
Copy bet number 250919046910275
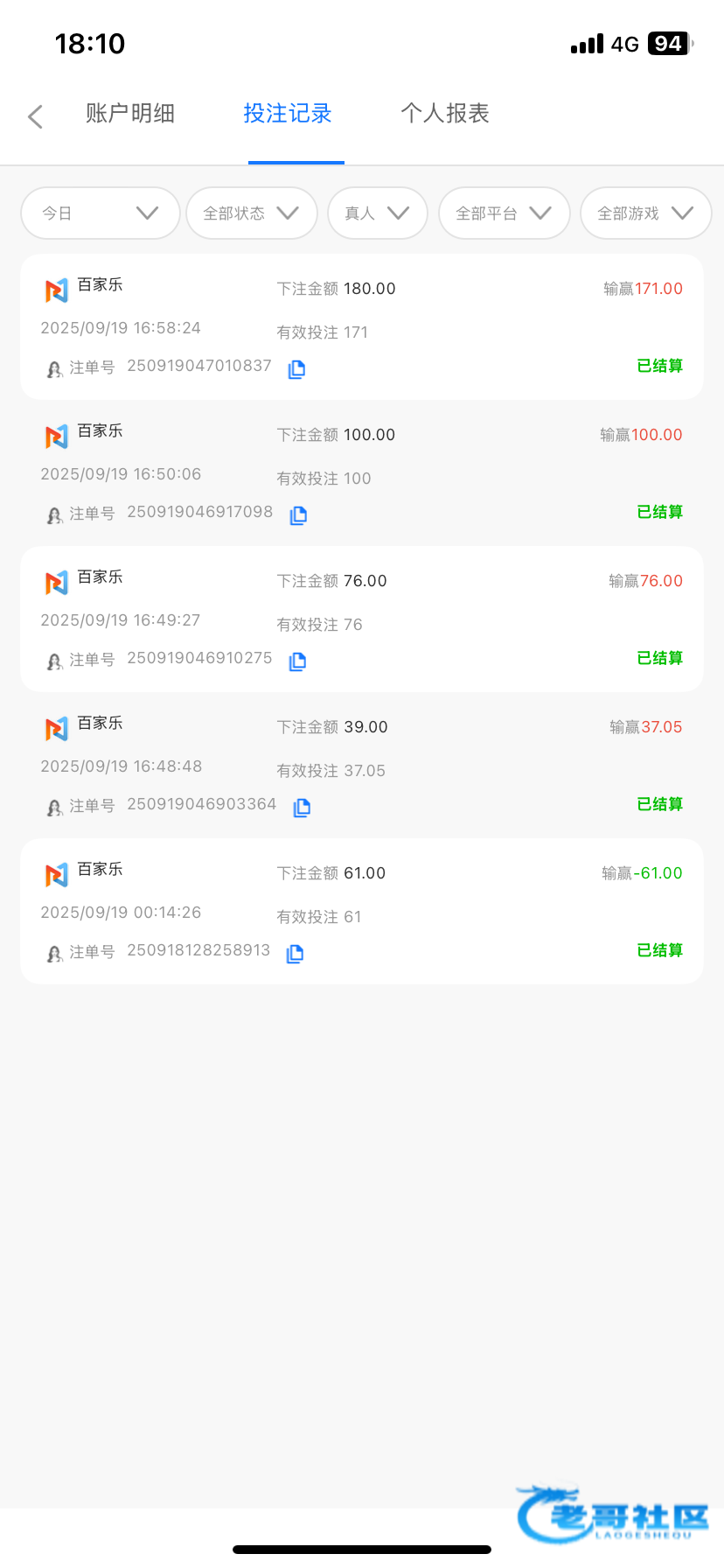tap(297, 661)
